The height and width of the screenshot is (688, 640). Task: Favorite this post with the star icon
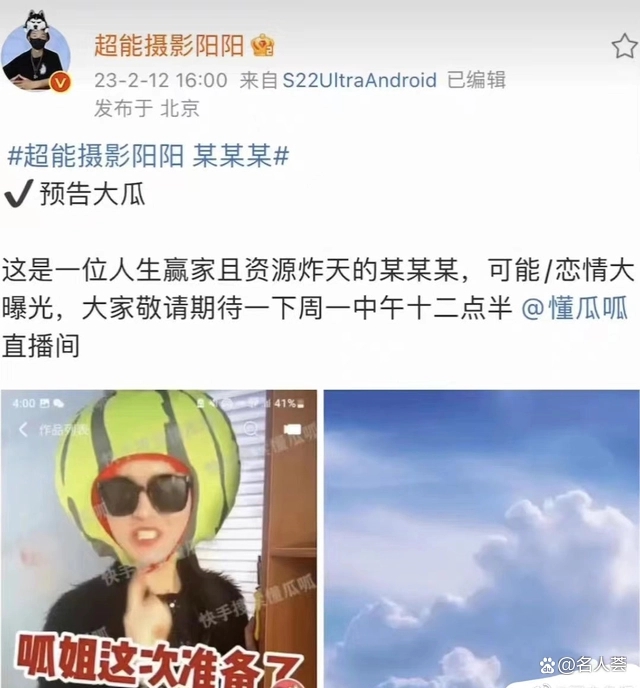(x=624, y=46)
